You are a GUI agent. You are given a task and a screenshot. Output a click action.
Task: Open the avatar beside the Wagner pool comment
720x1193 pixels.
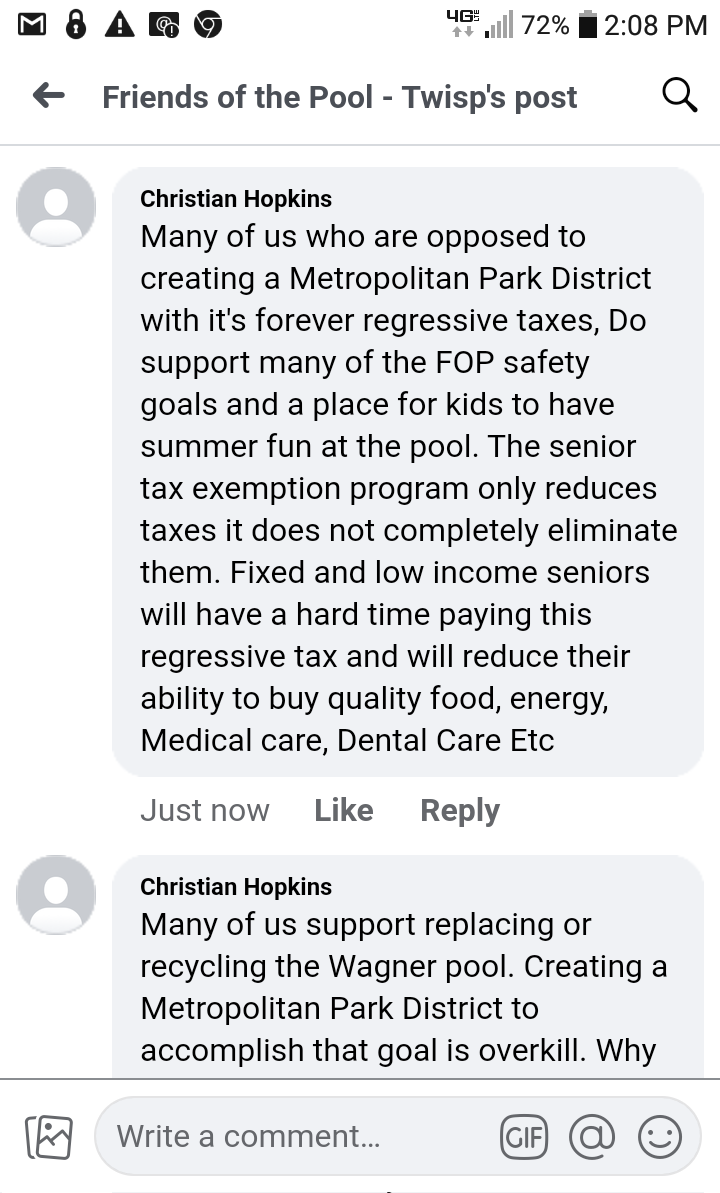56,895
